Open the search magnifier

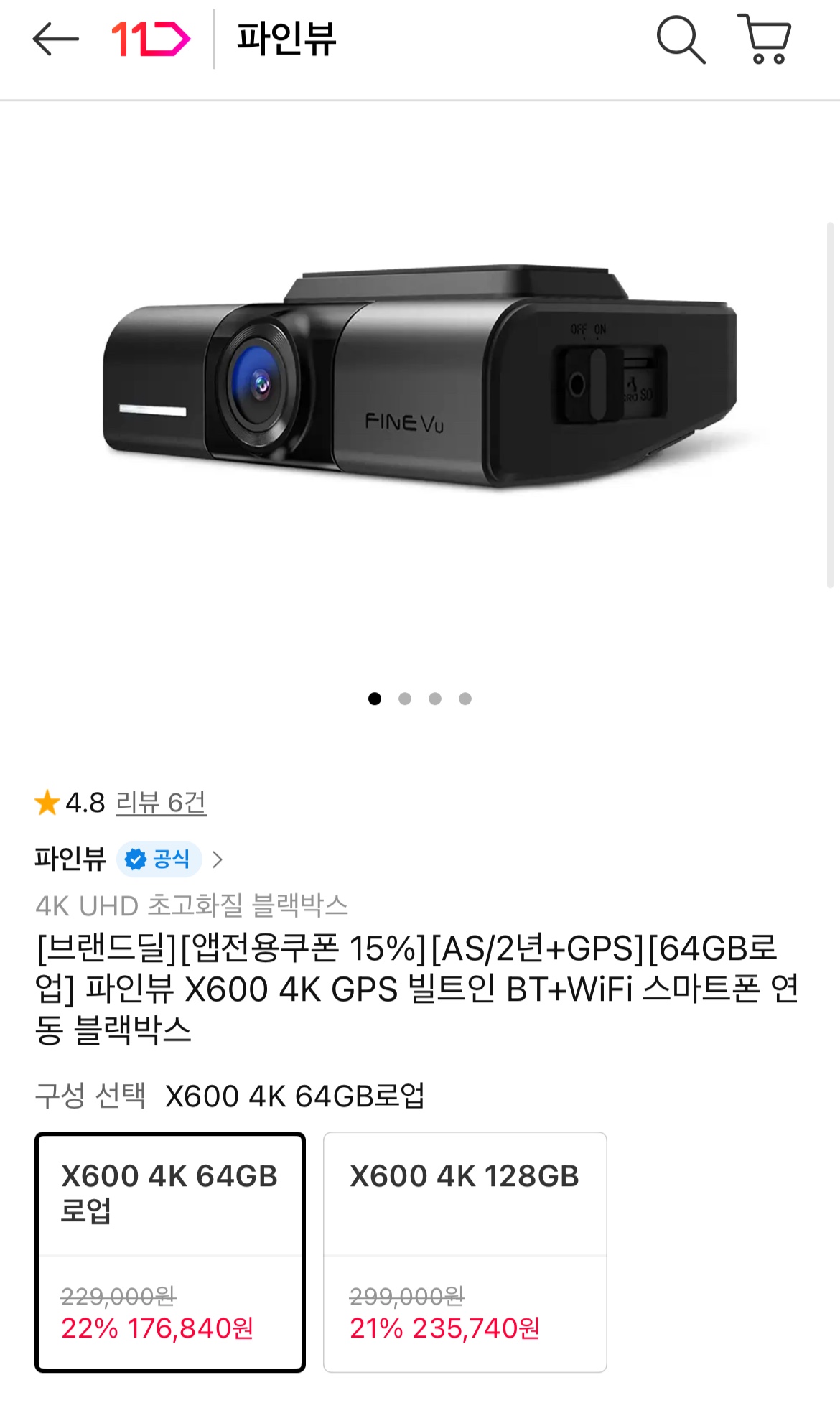(680, 40)
